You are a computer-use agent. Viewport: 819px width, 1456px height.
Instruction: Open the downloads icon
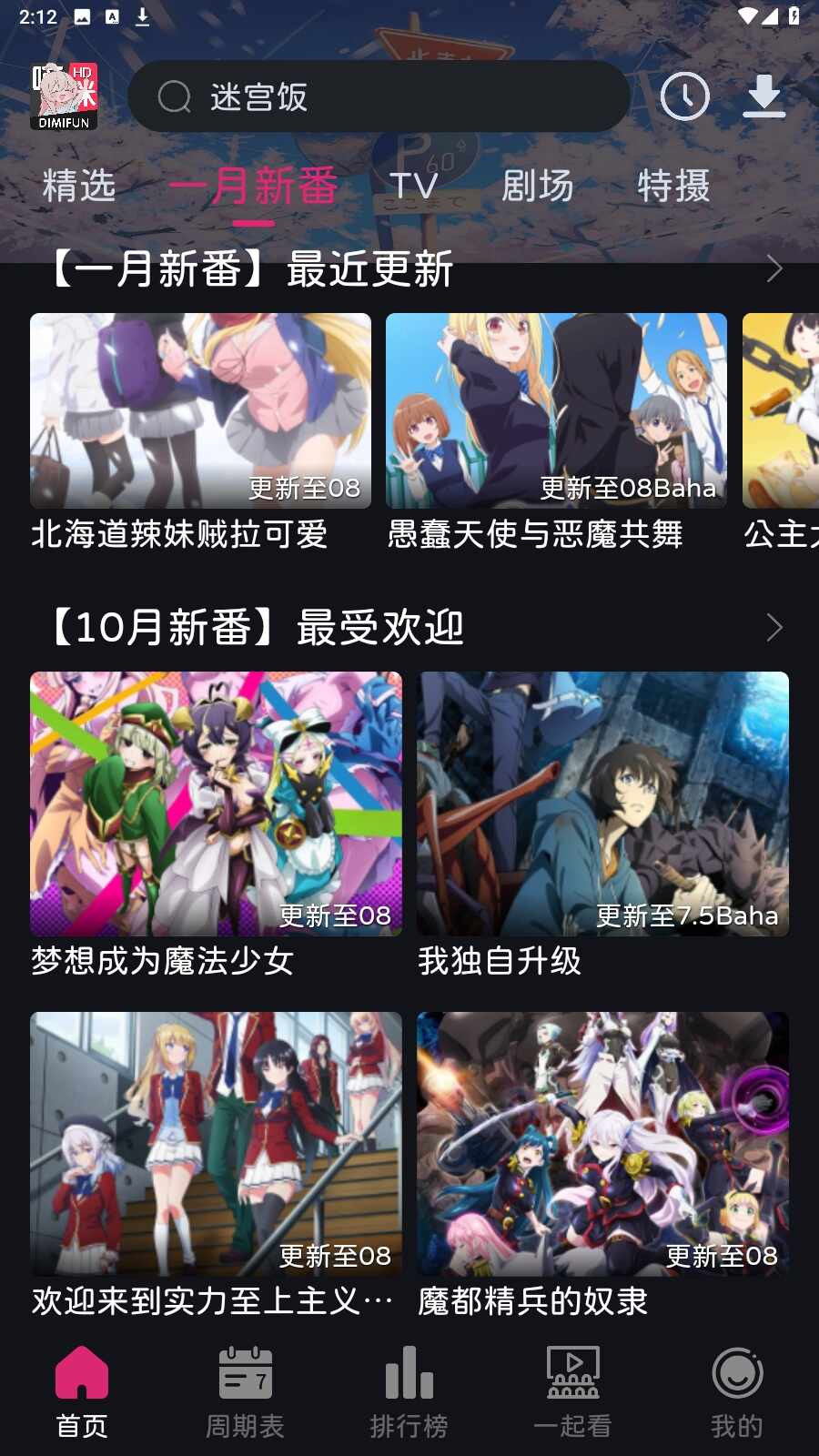tap(763, 96)
